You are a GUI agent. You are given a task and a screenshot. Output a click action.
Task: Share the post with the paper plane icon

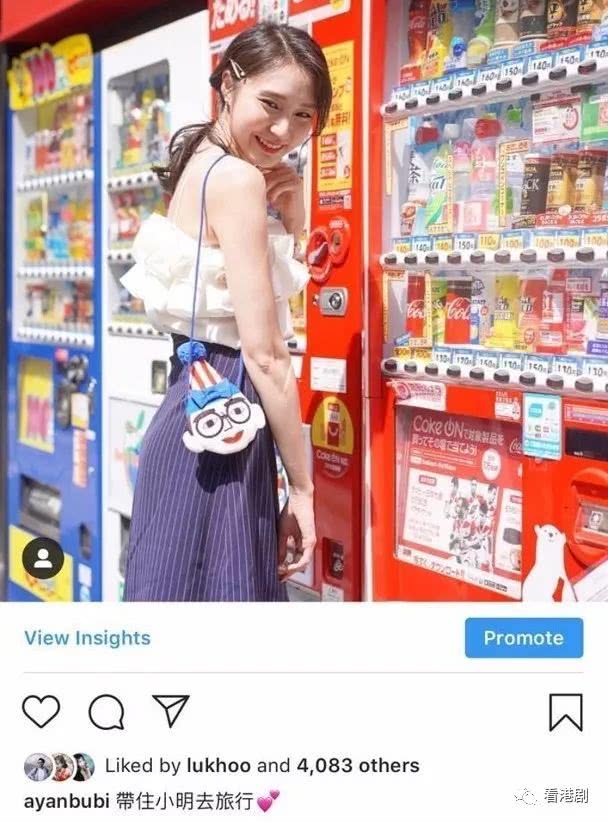point(170,710)
